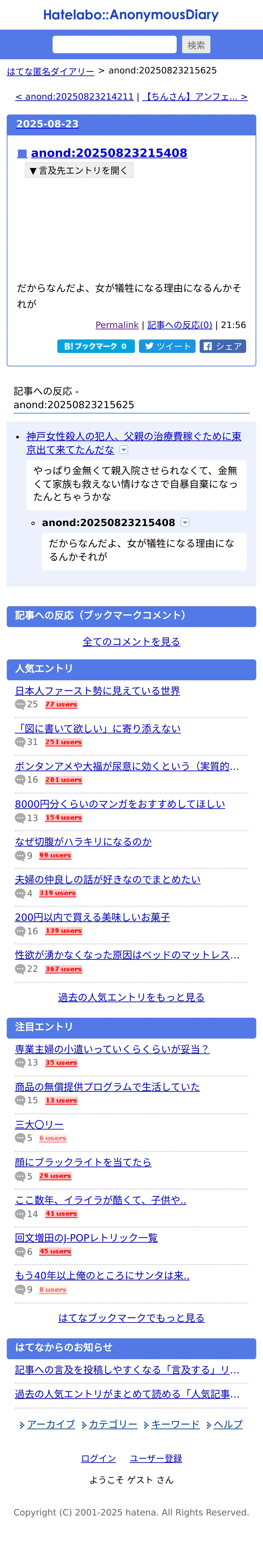The width and height of the screenshot is (263, 1568).
Task: Read 8000円分くらいのマンガをおすすめしてほしい
Action: coord(120,804)
